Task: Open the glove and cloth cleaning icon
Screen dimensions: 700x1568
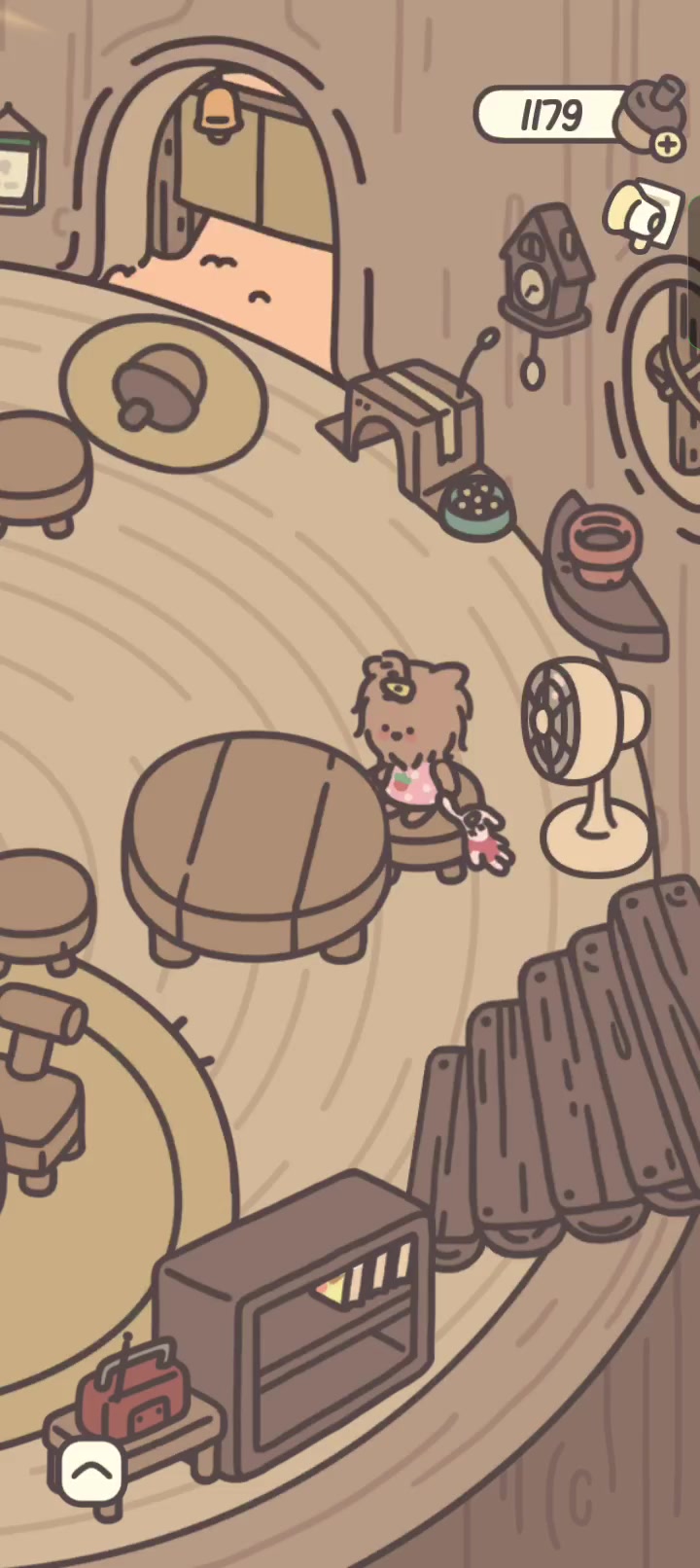Action: (643, 216)
